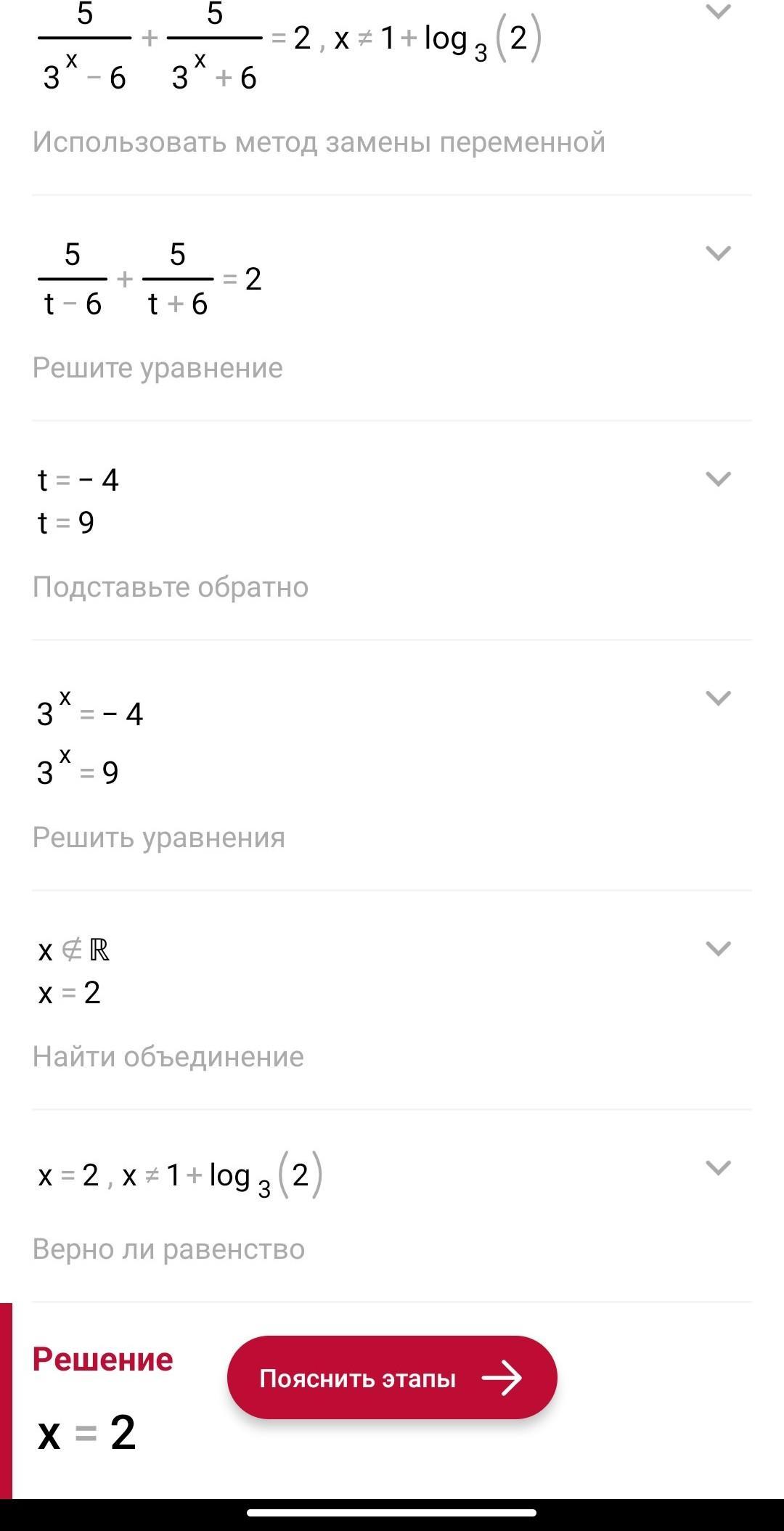Expand the Решить уравнения step

(x=718, y=698)
